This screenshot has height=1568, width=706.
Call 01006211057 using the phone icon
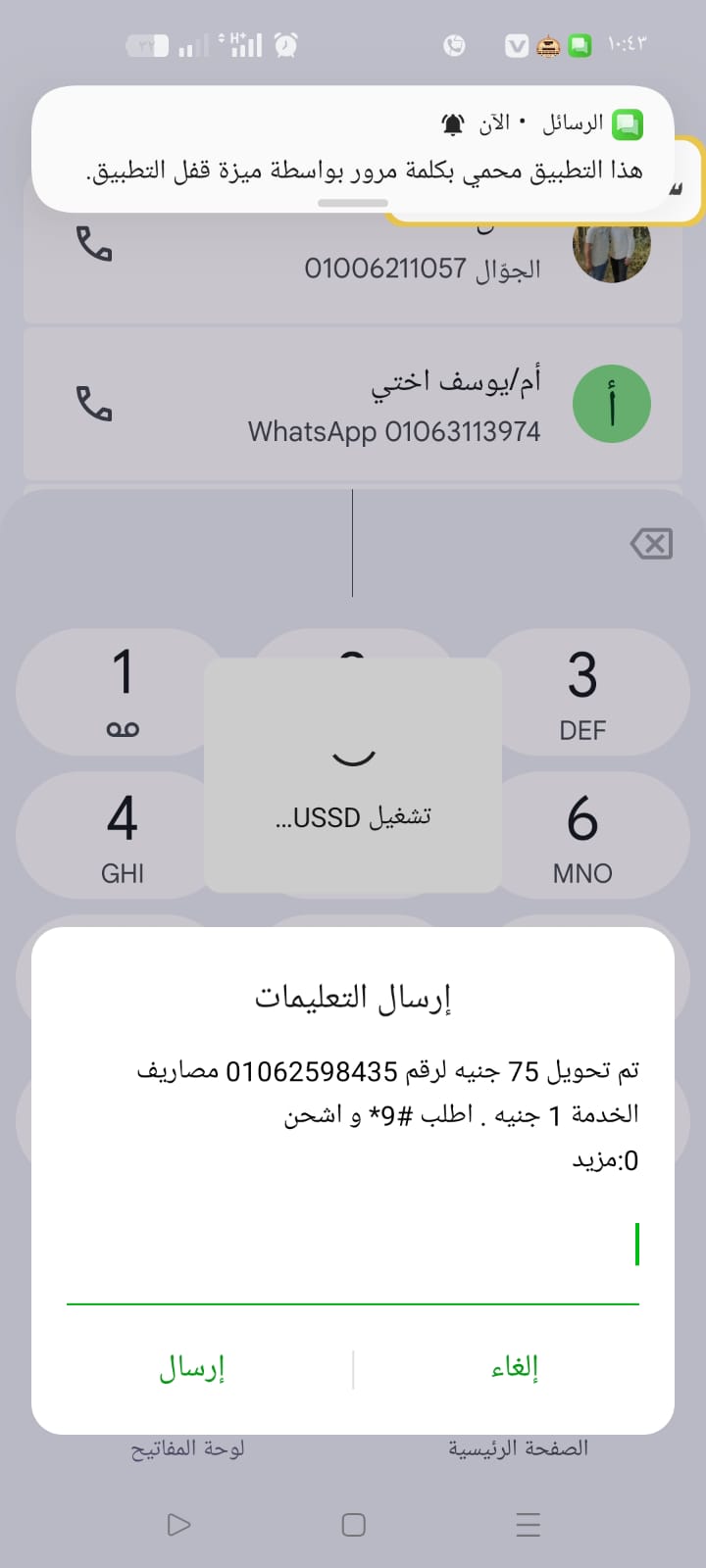(x=95, y=244)
